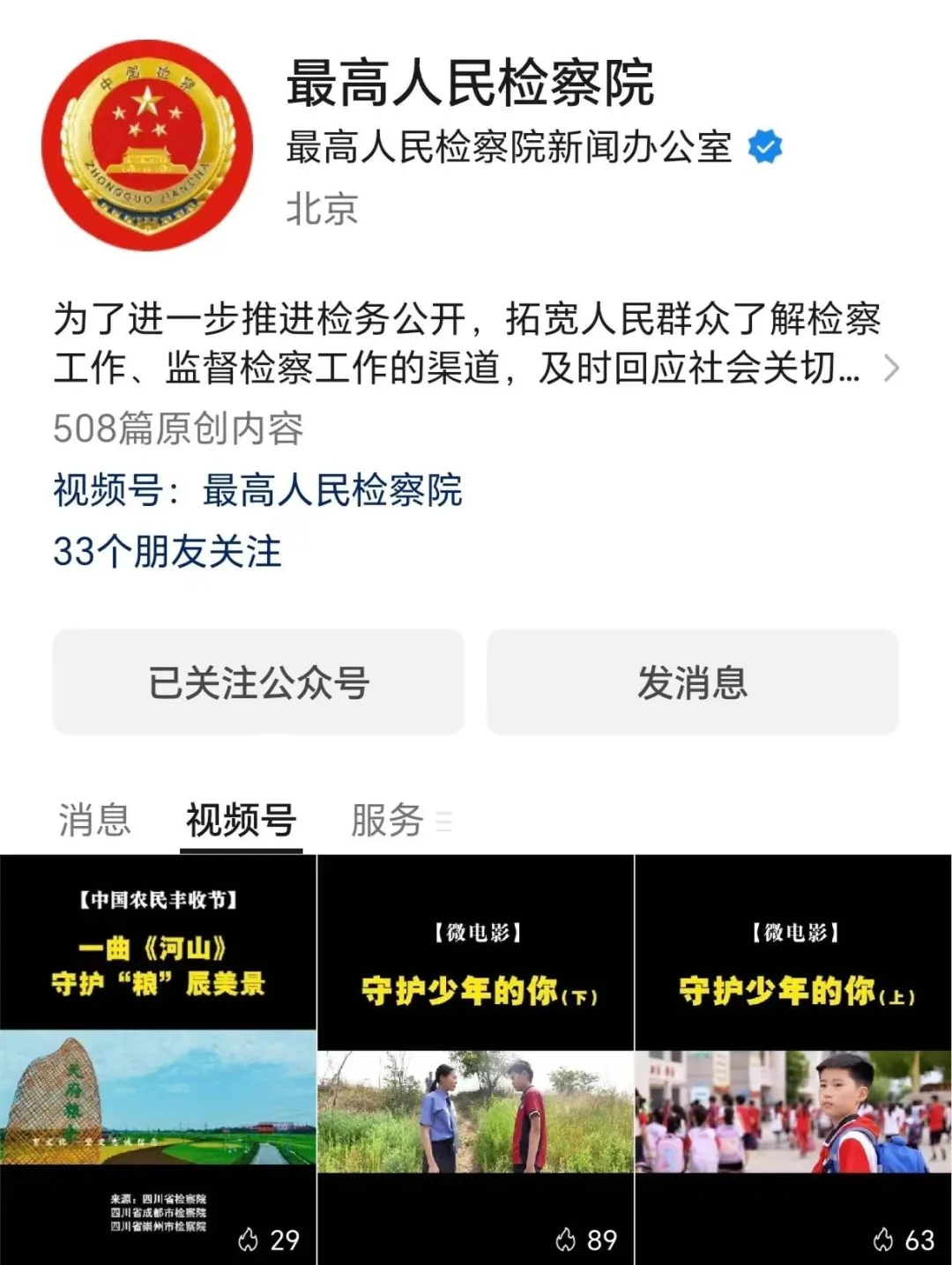Select the 视频号 tab

tap(241, 820)
